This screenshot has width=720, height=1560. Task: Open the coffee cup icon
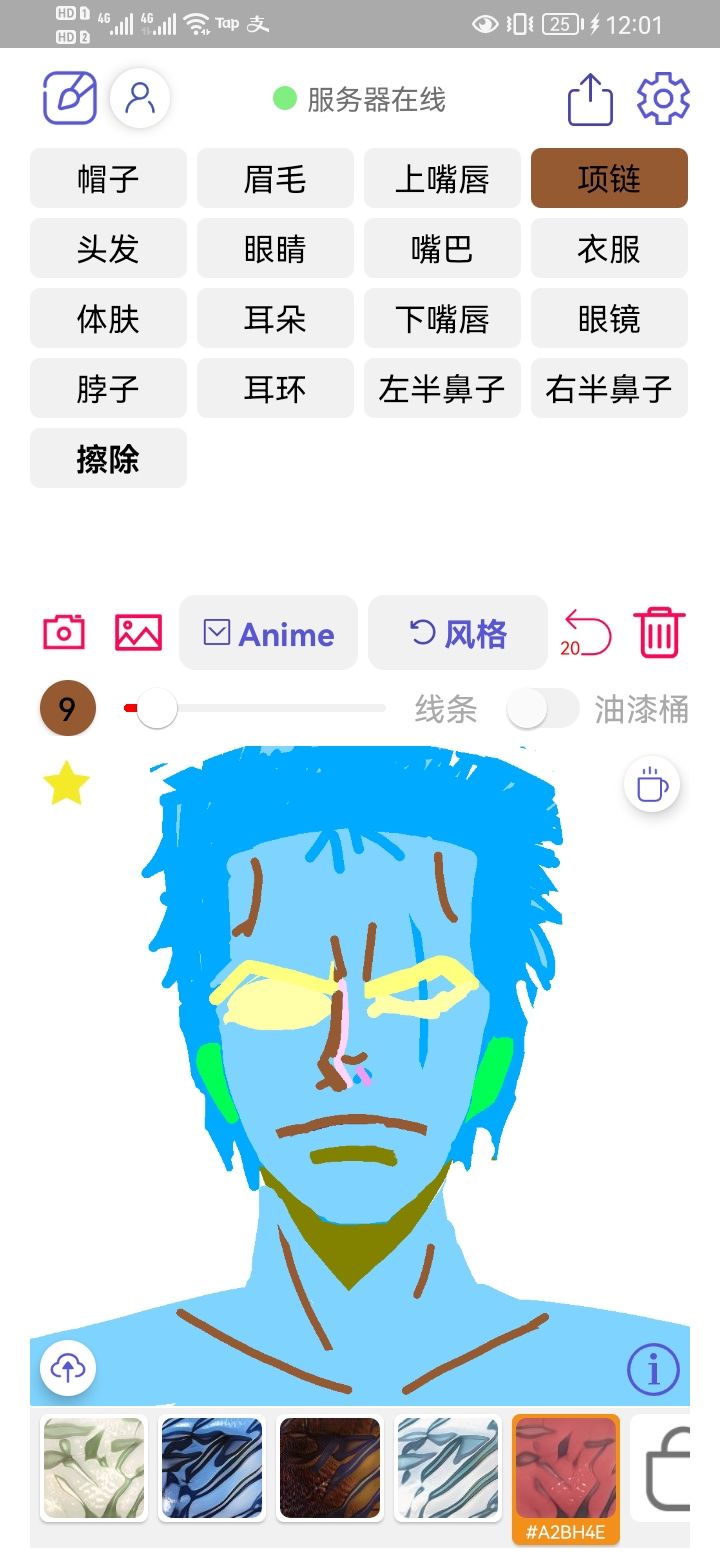click(652, 784)
